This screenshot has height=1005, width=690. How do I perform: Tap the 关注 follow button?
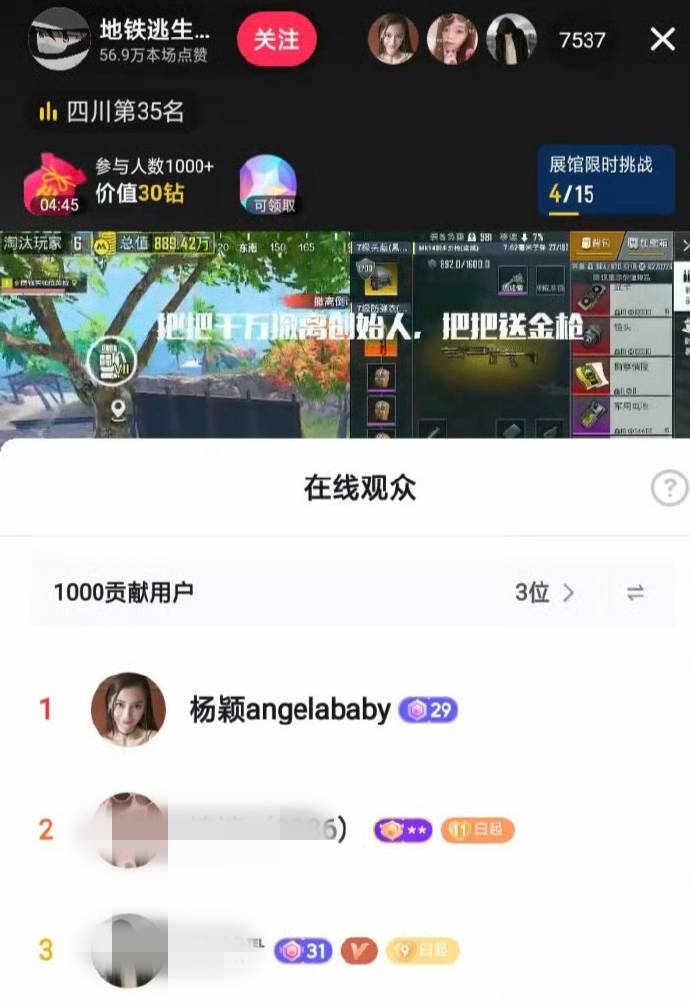tap(276, 40)
